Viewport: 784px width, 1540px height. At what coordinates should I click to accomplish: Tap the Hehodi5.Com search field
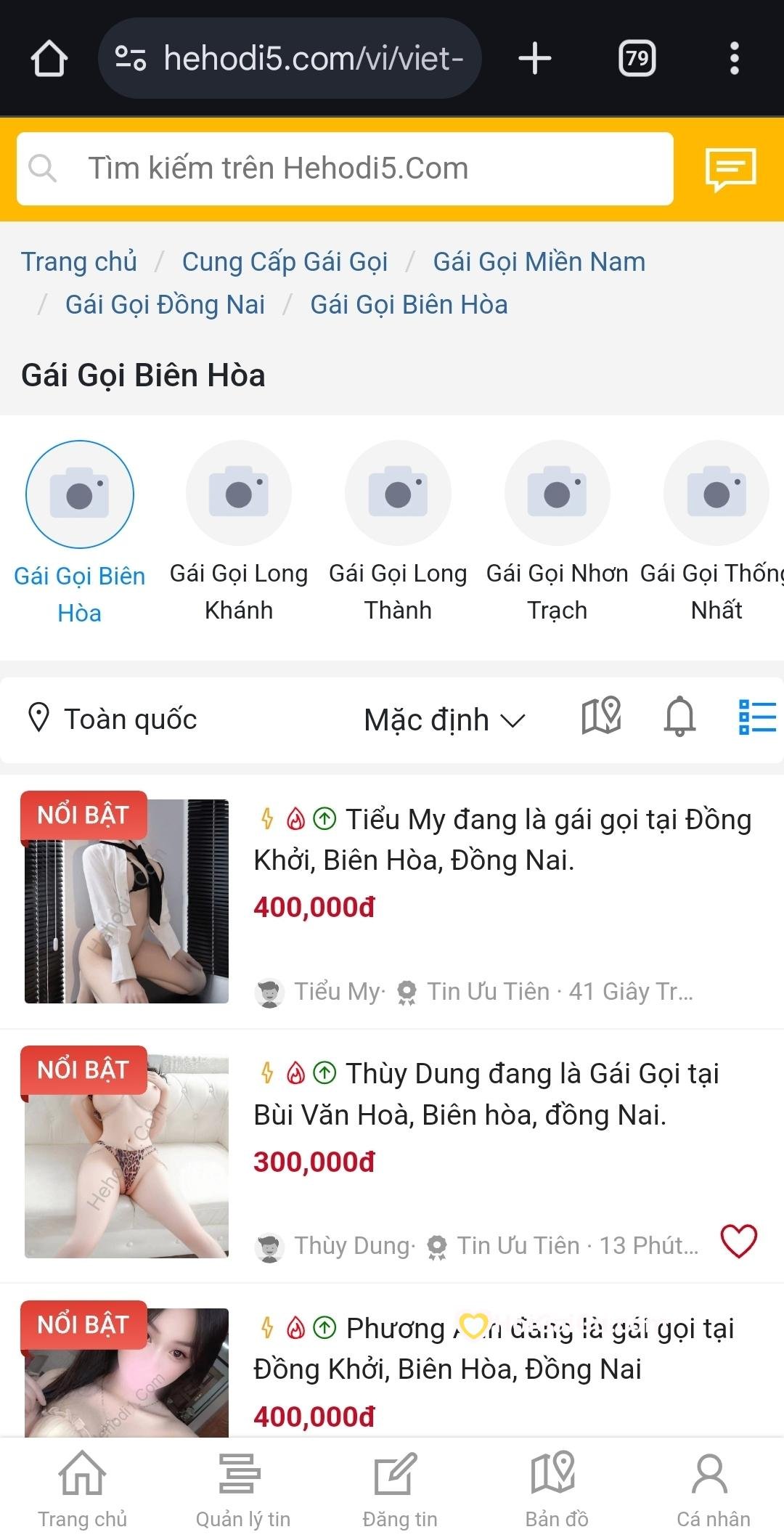[x=345, y=168]
